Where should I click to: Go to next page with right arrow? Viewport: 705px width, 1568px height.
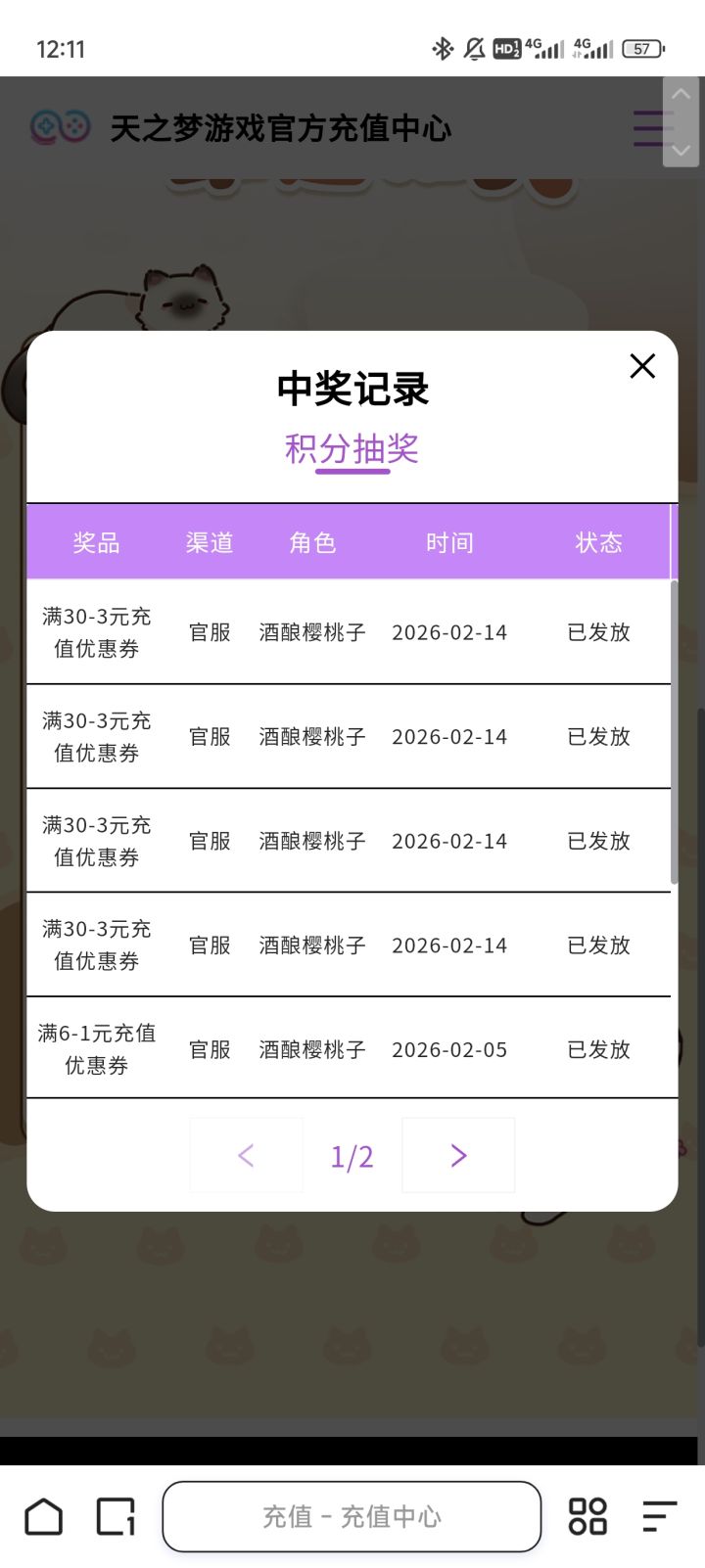(x=457, y=1155)
